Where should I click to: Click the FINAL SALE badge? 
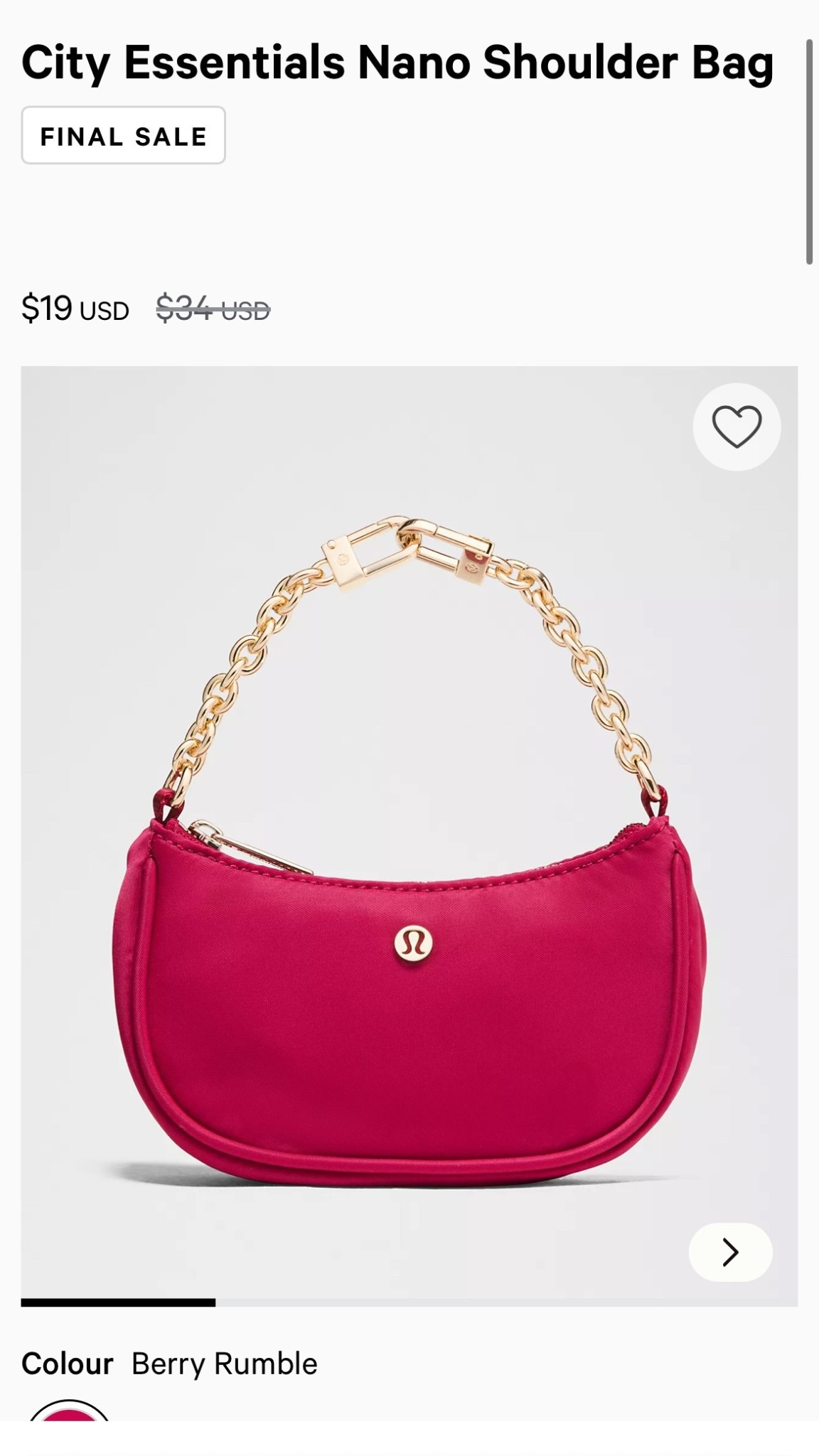[x=122, y=136]
